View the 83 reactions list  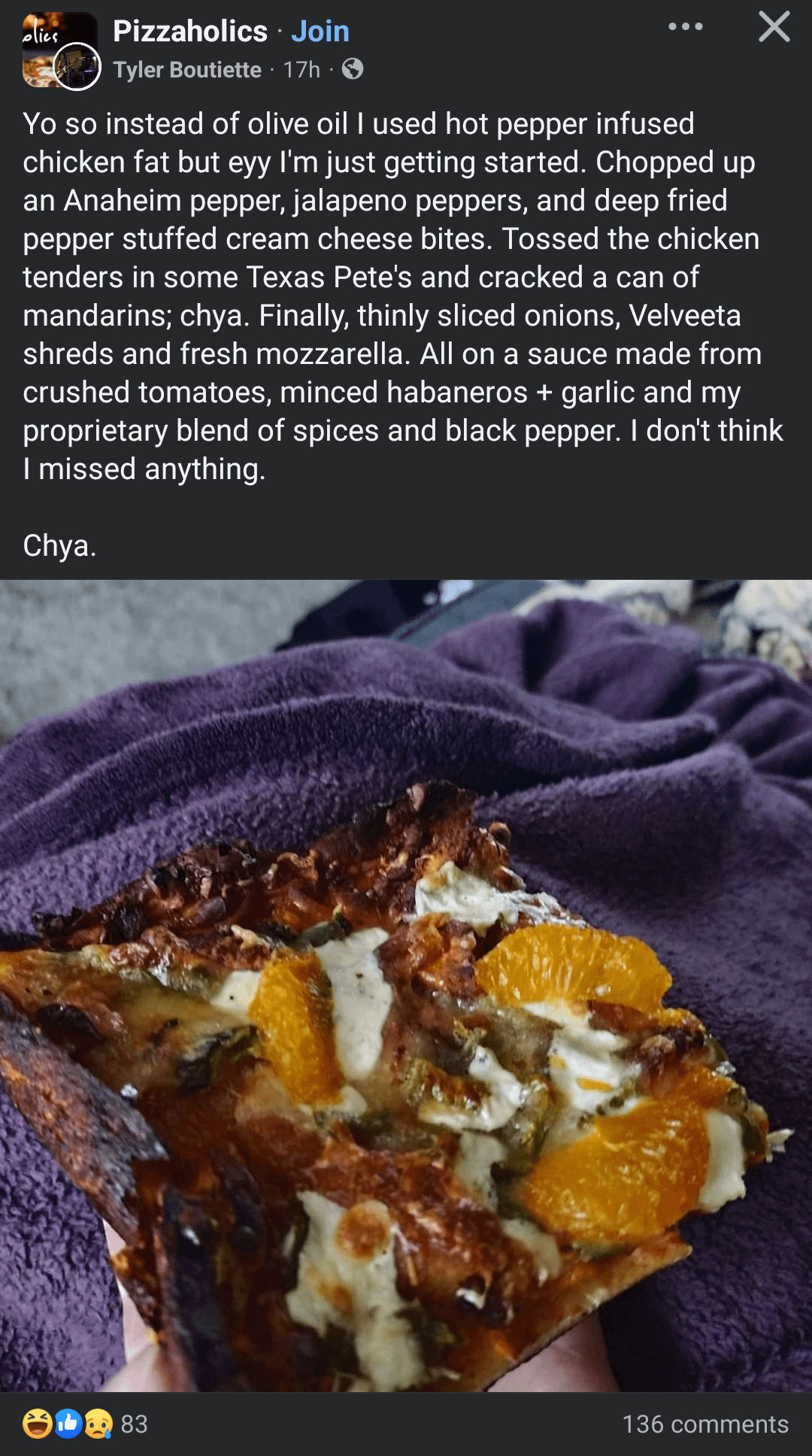coord(86,1424)
